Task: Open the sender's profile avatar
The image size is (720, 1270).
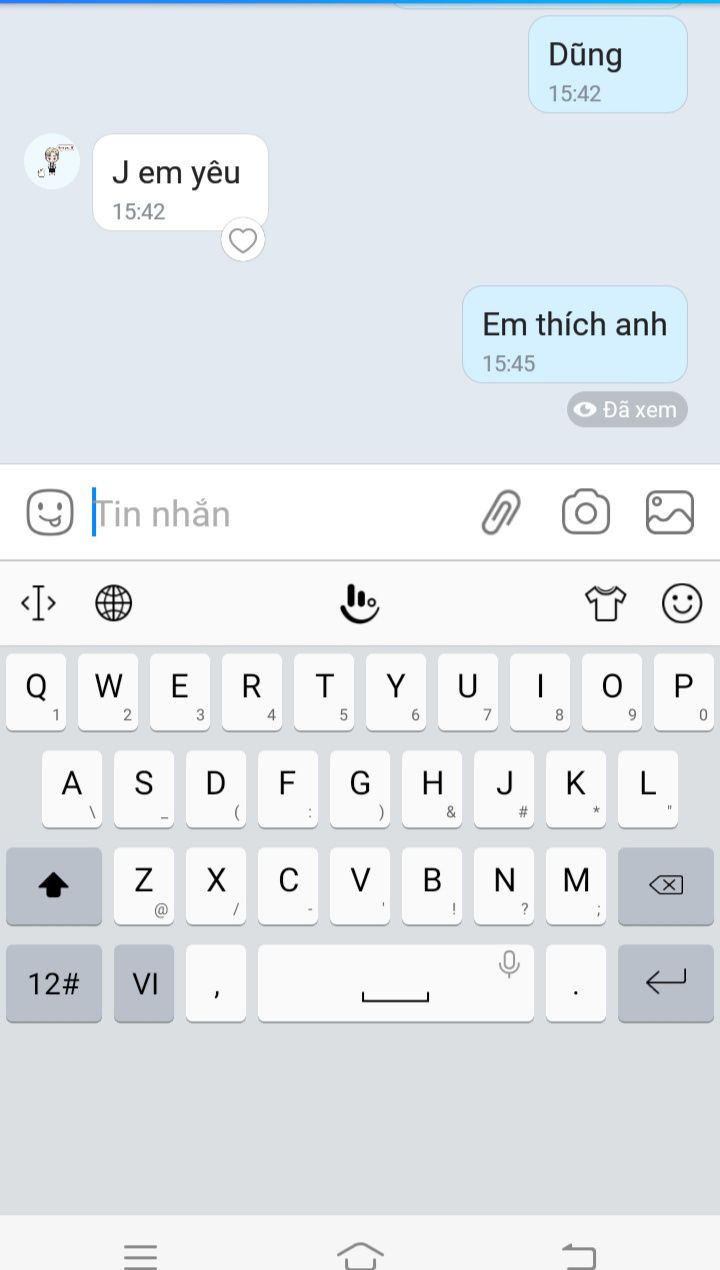Action: (x=52, y=161)
